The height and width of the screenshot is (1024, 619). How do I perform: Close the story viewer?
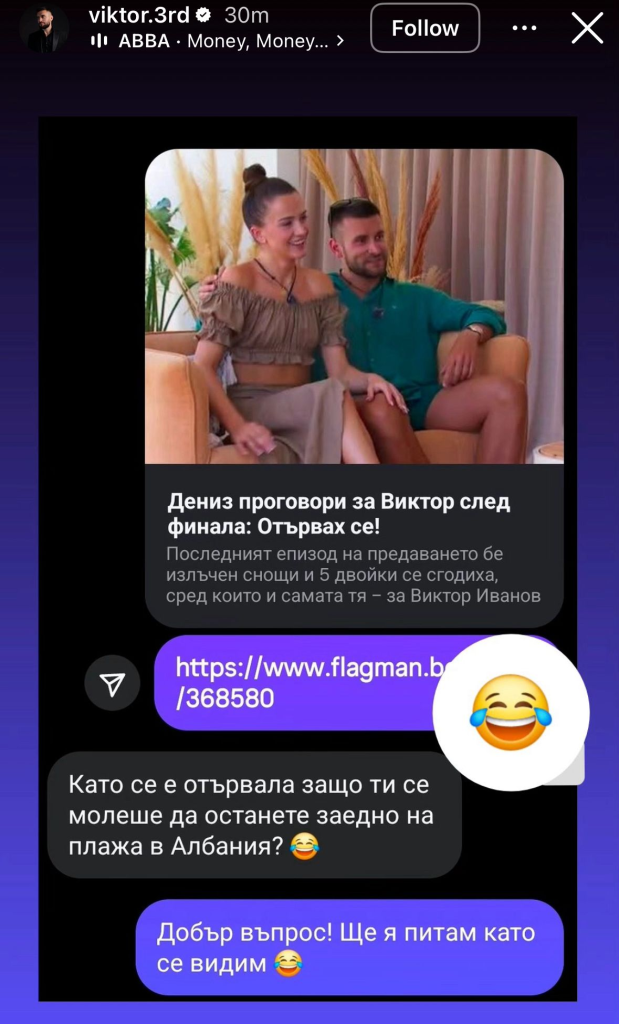click(x=587, y=28)
